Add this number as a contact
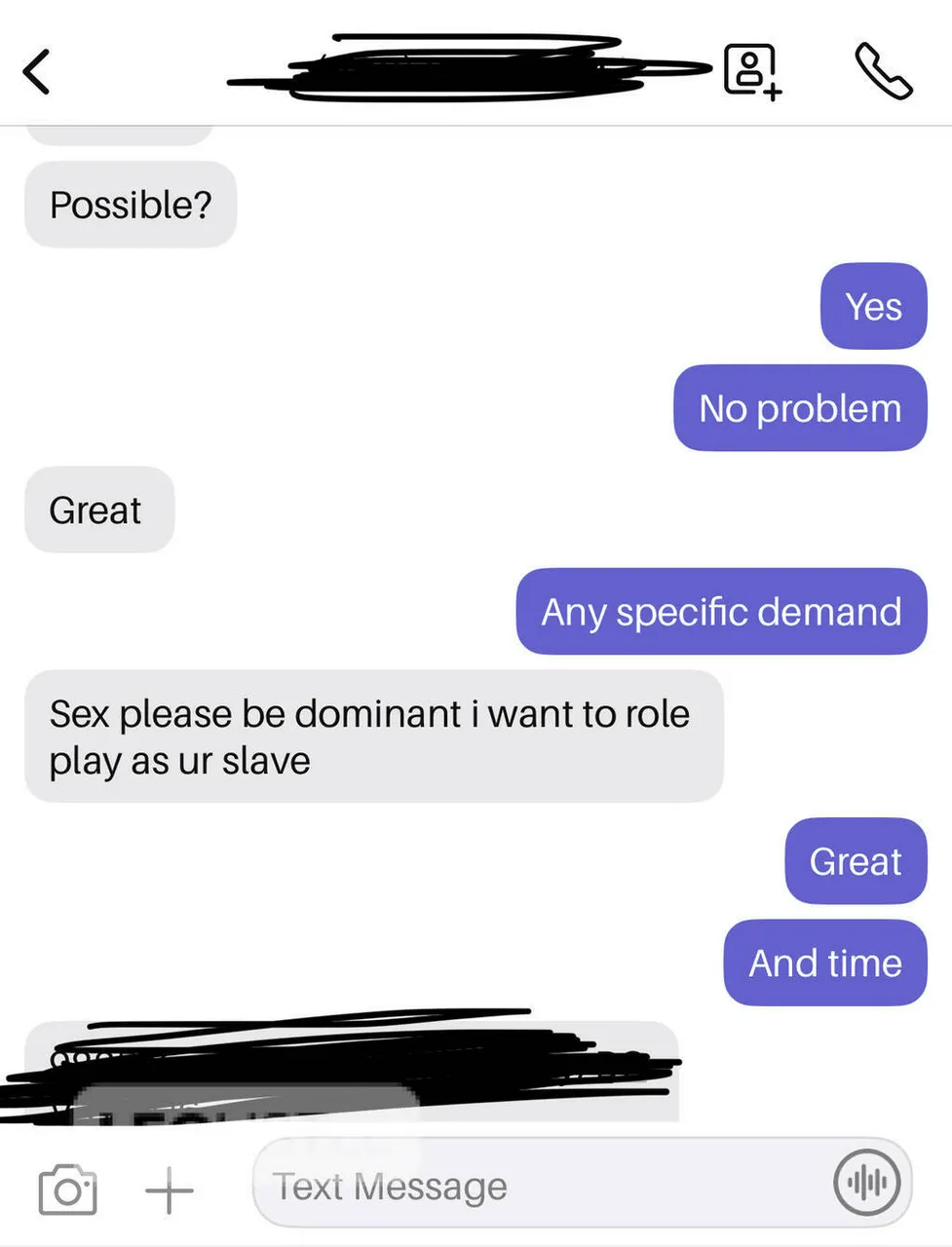Screen dimensions: 952x1247 pyautogui.click(x=751, y=71)
